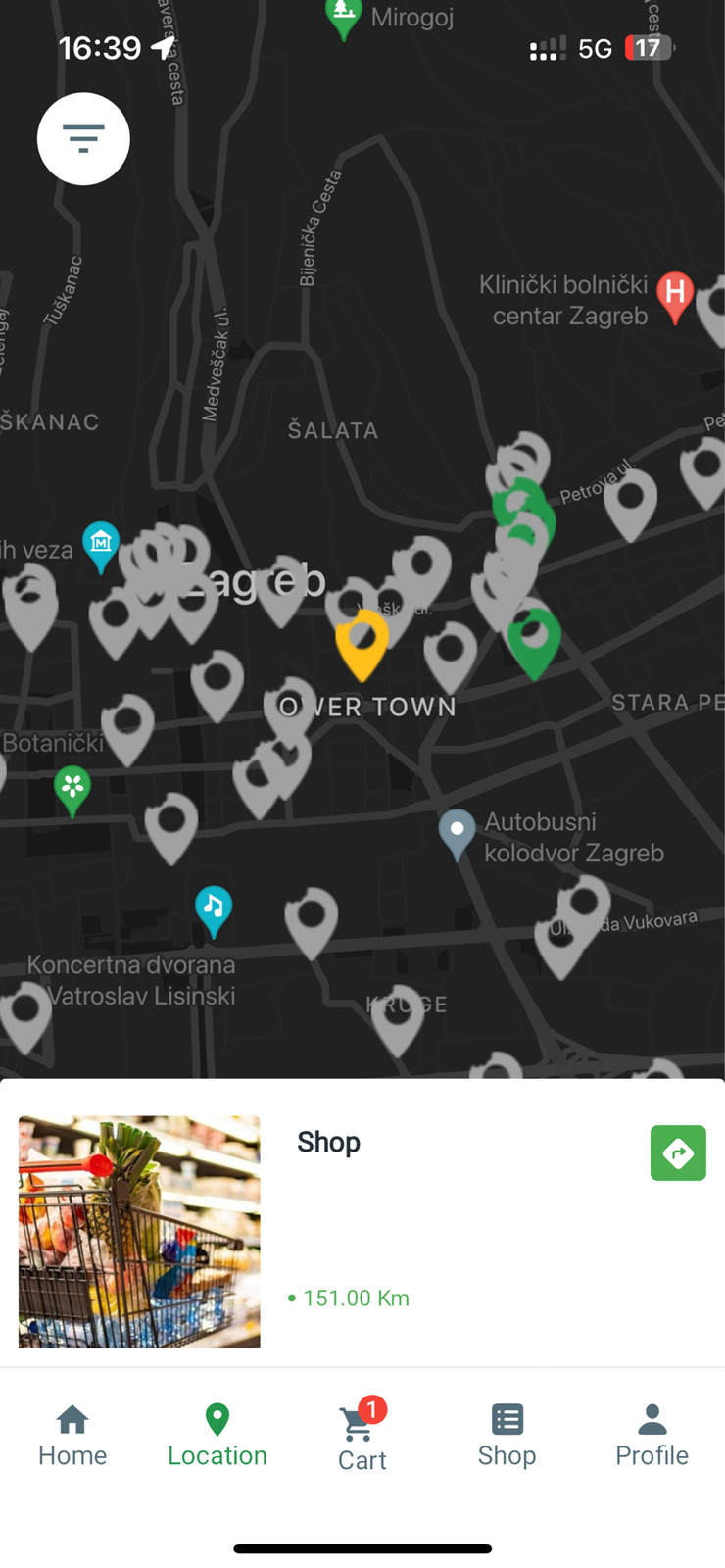Open the Shop card photo
This screenshot has width=725, height=1568.
pos(139,1232)
